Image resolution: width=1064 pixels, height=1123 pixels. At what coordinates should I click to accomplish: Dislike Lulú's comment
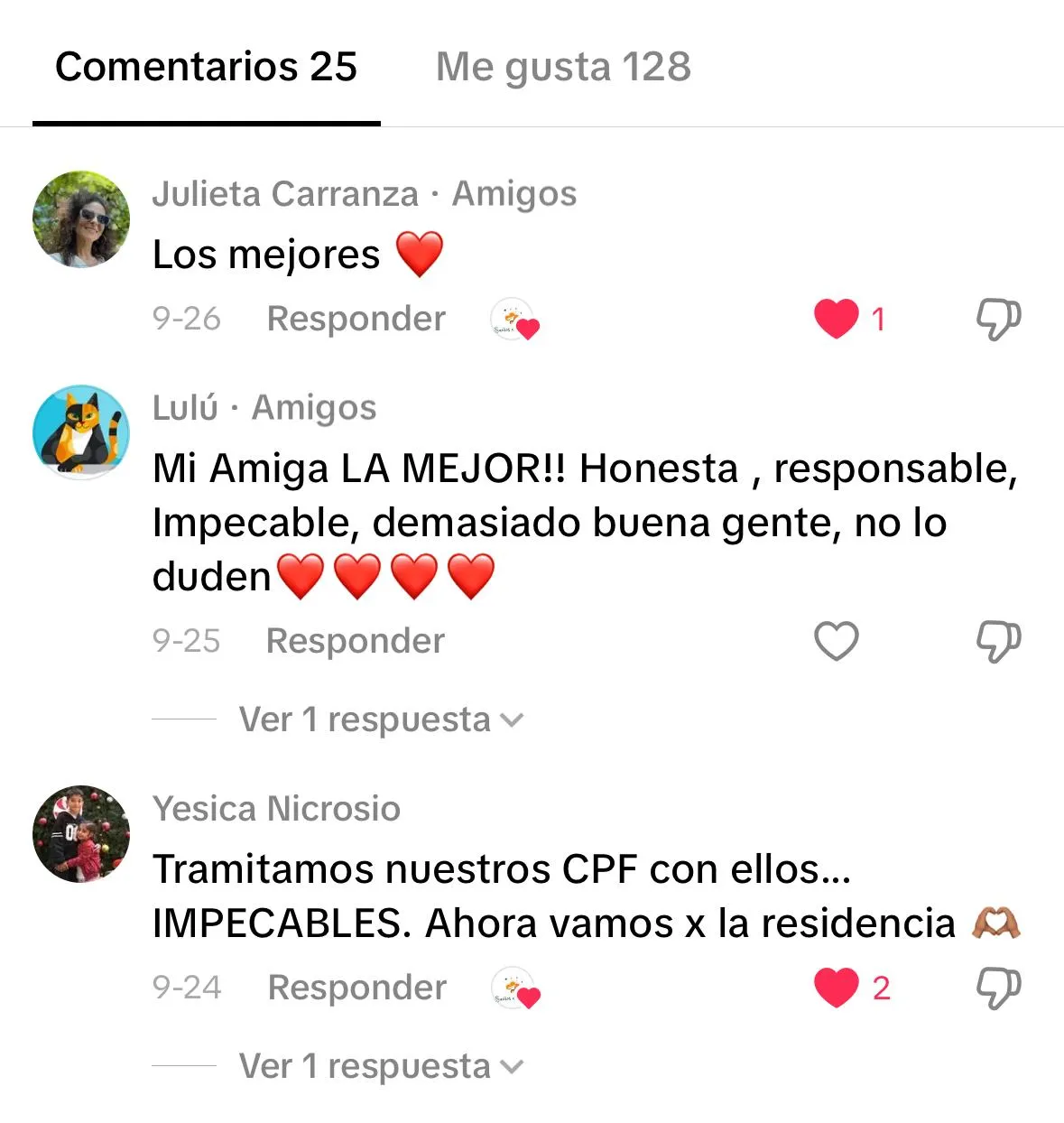click(998, 641)
